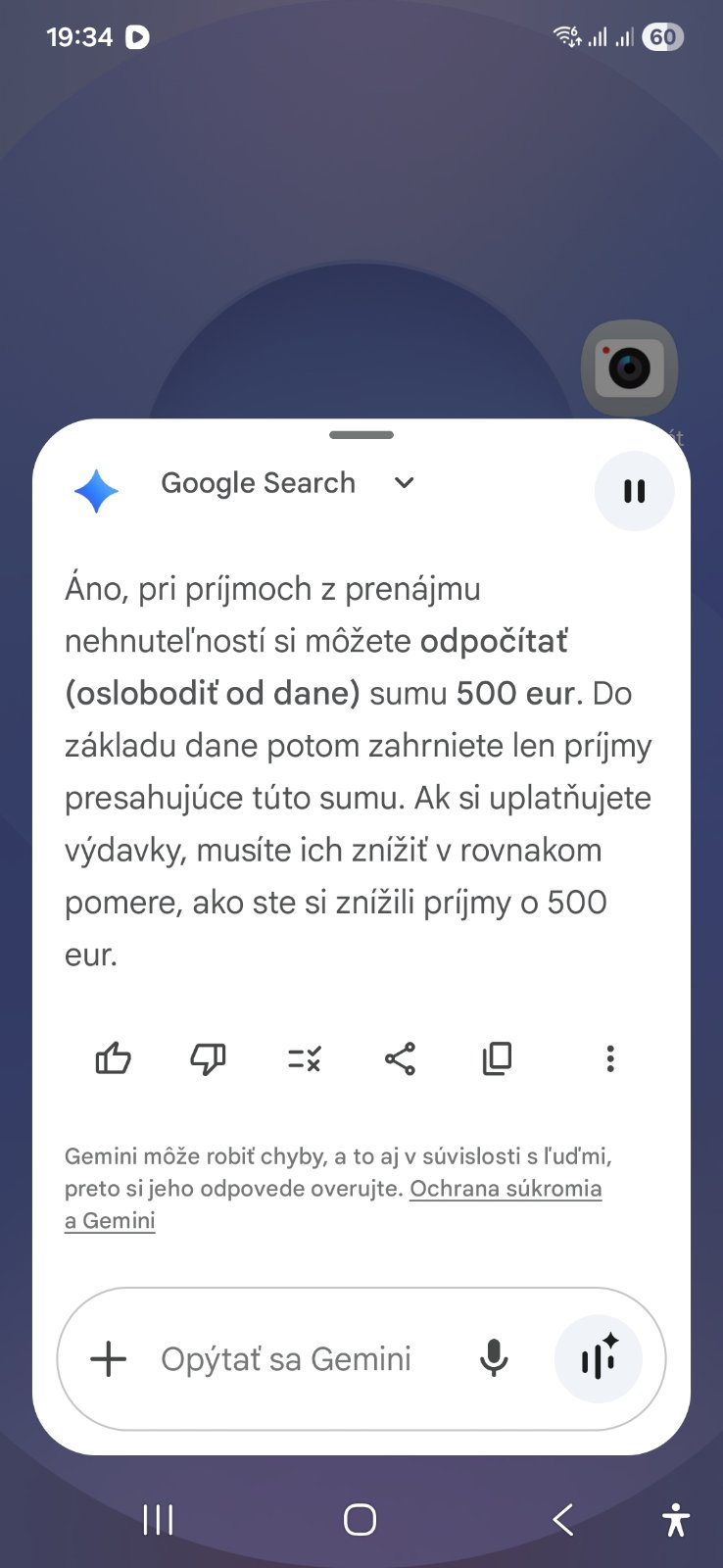Start voice input with the microphone
This screenshot has width=723, height=1568.
pos(494,1359)
